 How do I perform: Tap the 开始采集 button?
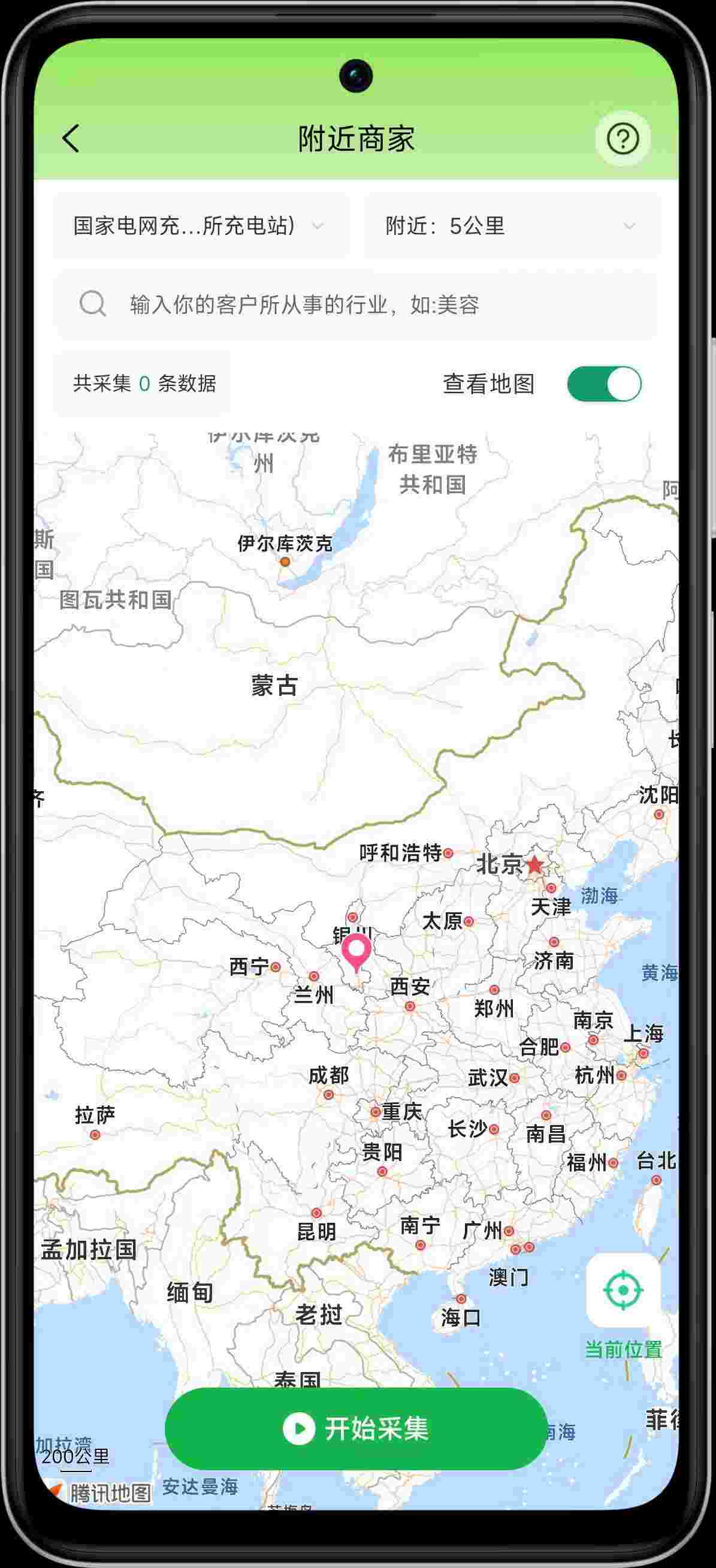click(356, 1428)
